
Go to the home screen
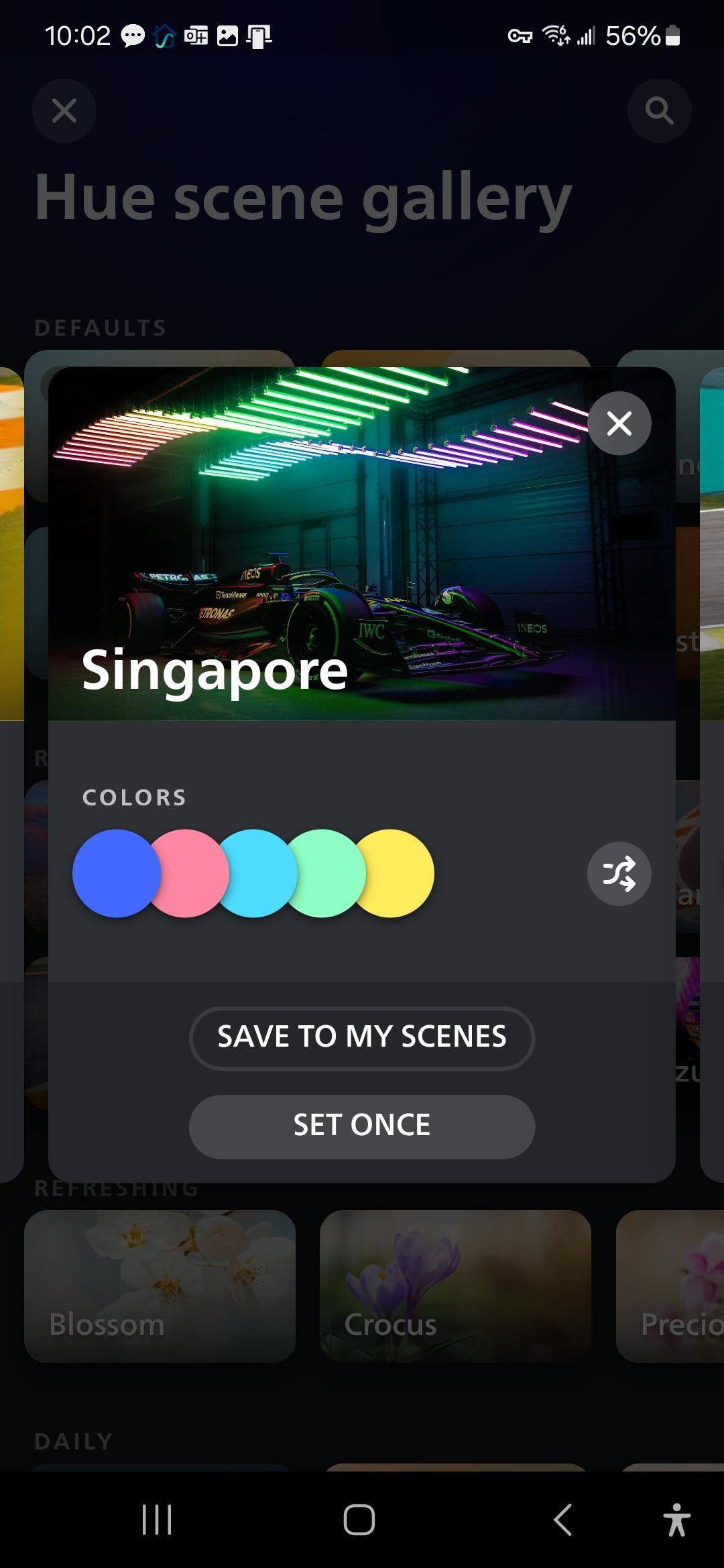(x=359, y=1520)
